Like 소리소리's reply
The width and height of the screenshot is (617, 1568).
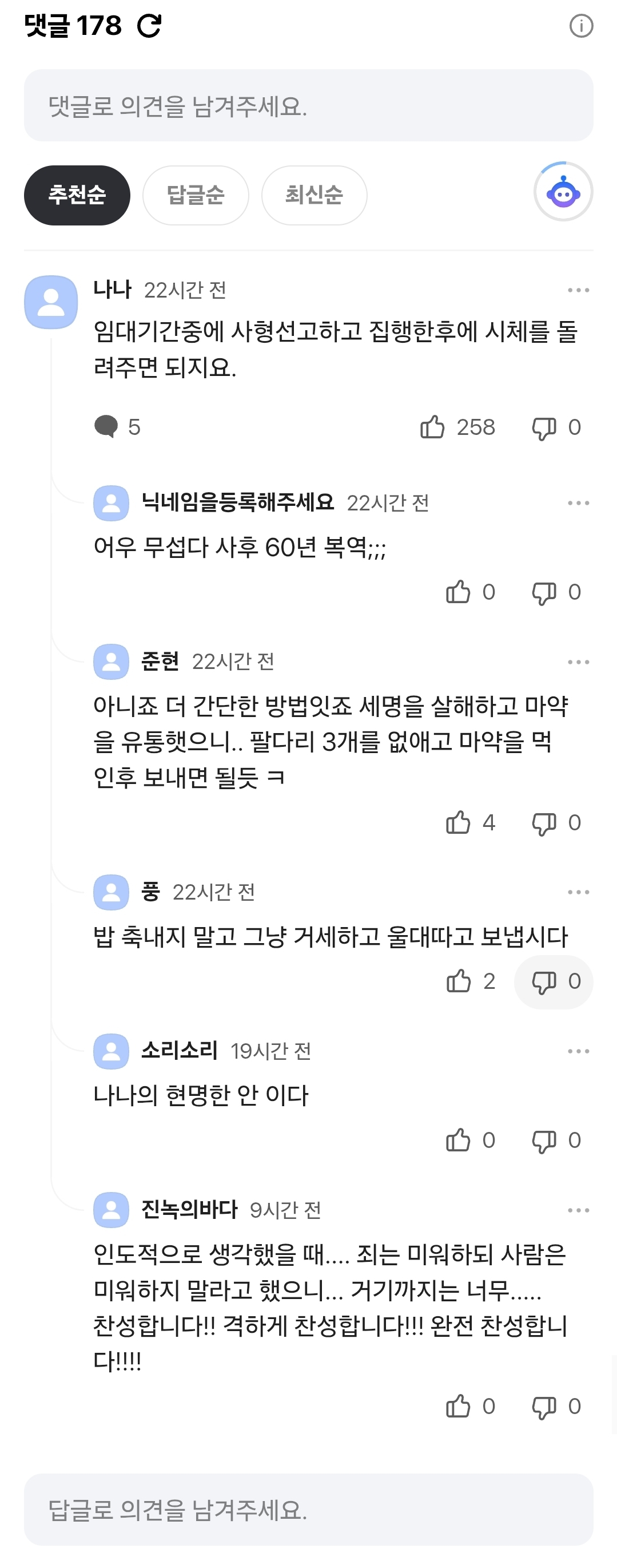pos(471,1141)
